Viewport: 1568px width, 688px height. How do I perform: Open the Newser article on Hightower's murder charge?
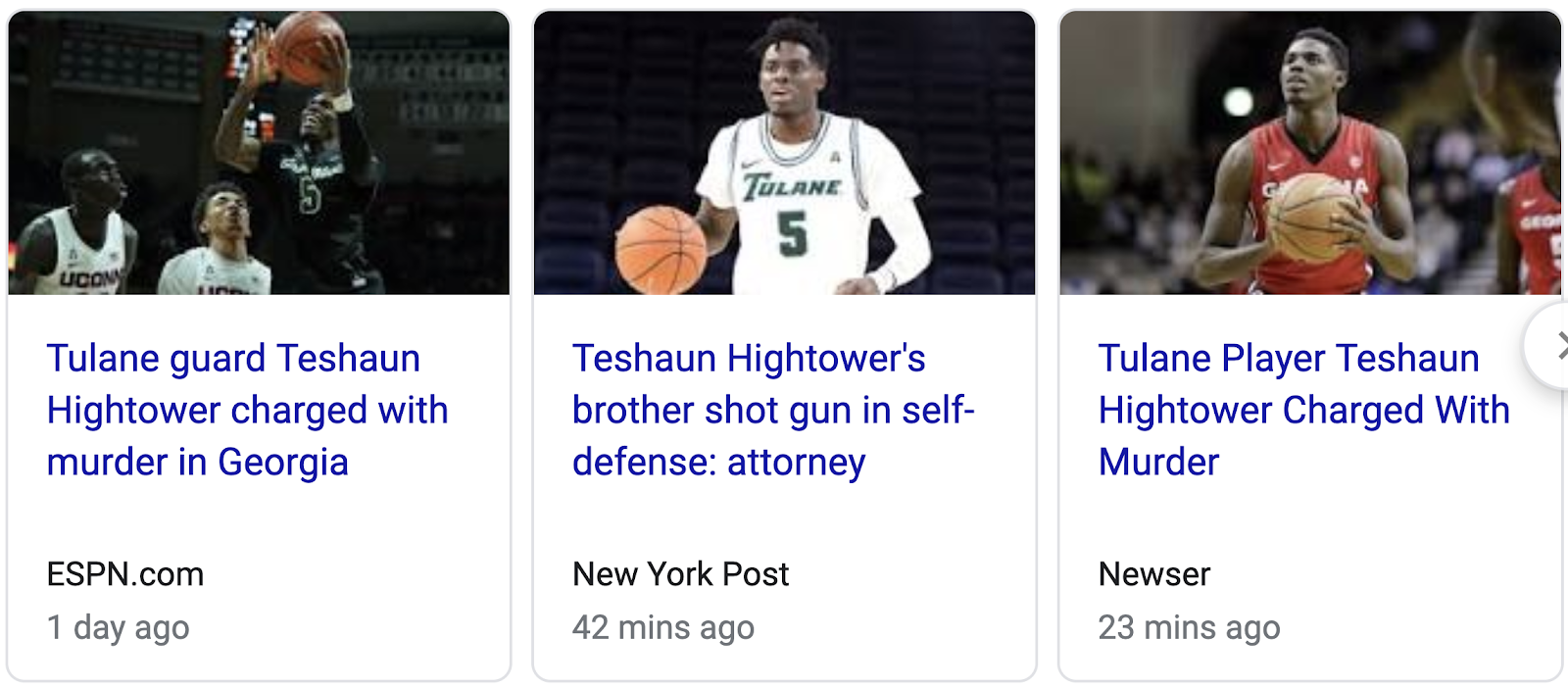pos(1302,410)
